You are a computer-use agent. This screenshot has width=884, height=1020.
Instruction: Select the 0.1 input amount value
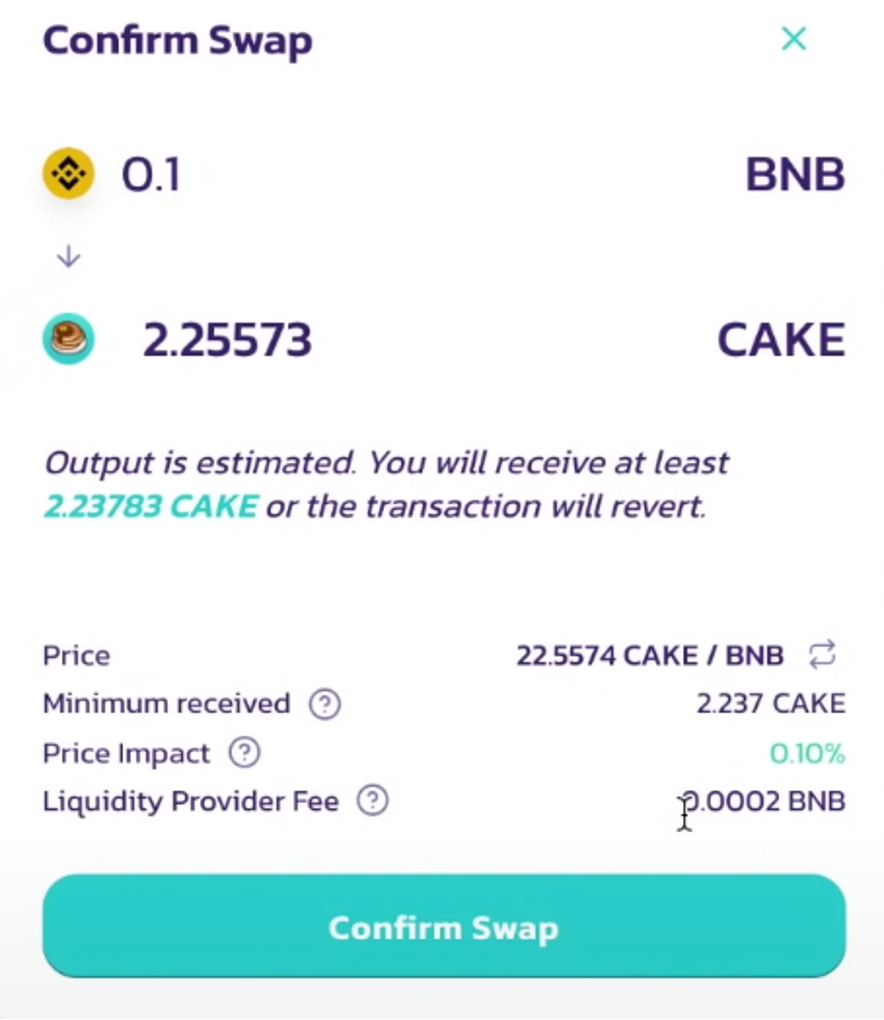tap(150, 172)
